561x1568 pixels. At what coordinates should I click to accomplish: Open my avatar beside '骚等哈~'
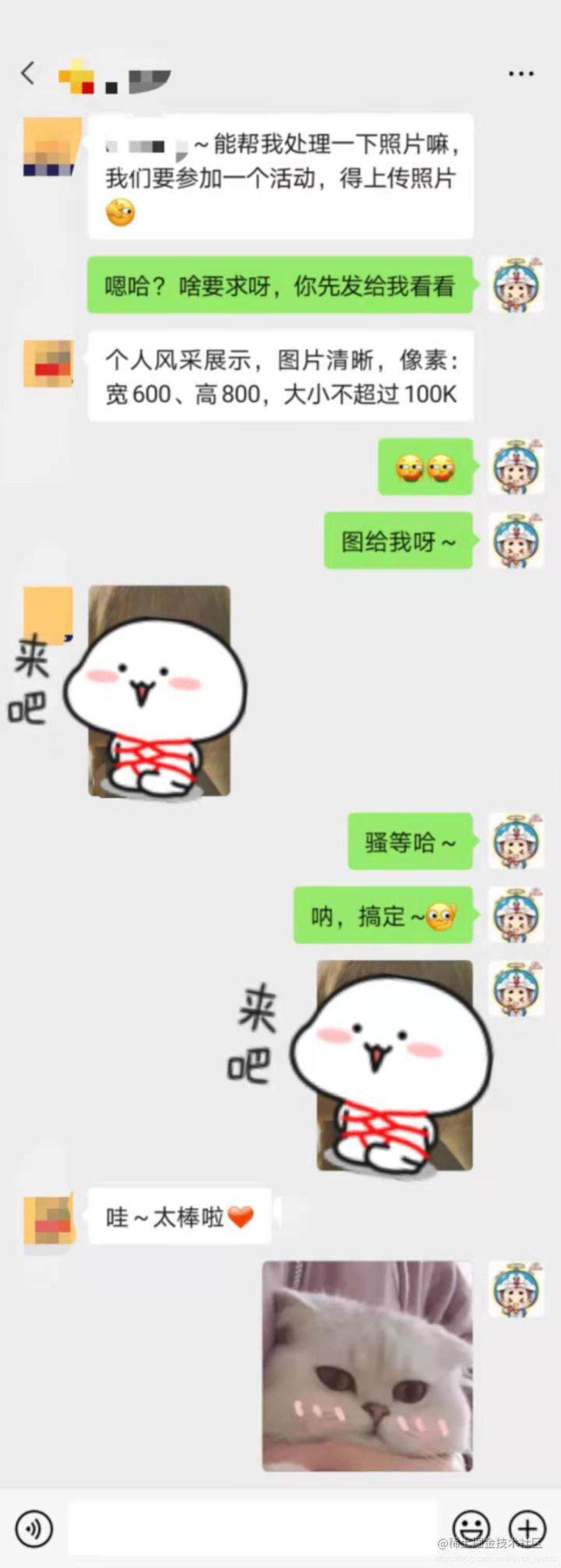(x=516, y=842)
